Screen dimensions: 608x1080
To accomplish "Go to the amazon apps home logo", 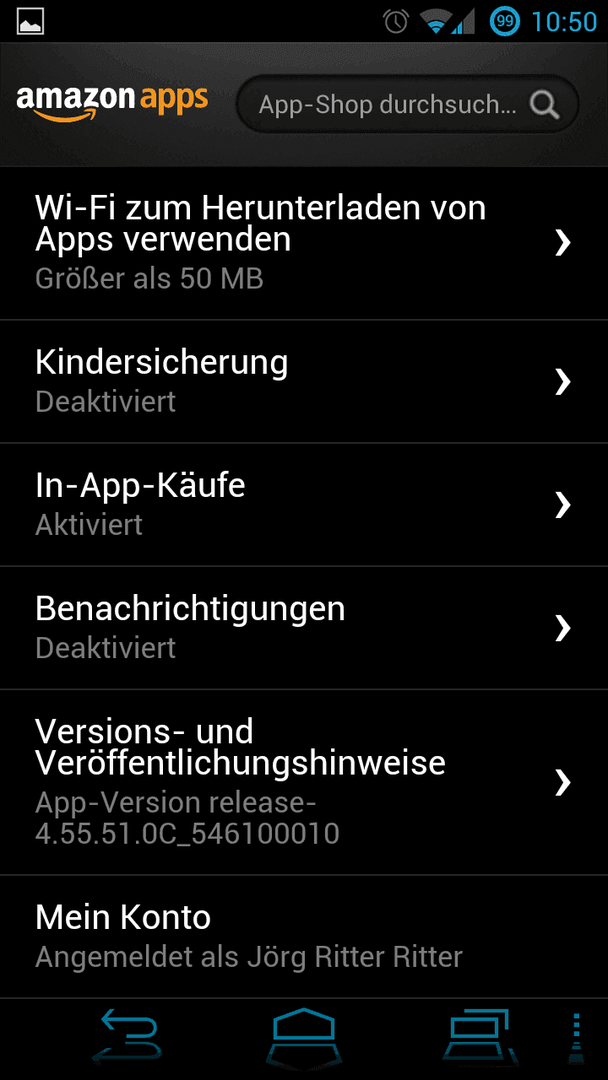I will coord(112,102).
